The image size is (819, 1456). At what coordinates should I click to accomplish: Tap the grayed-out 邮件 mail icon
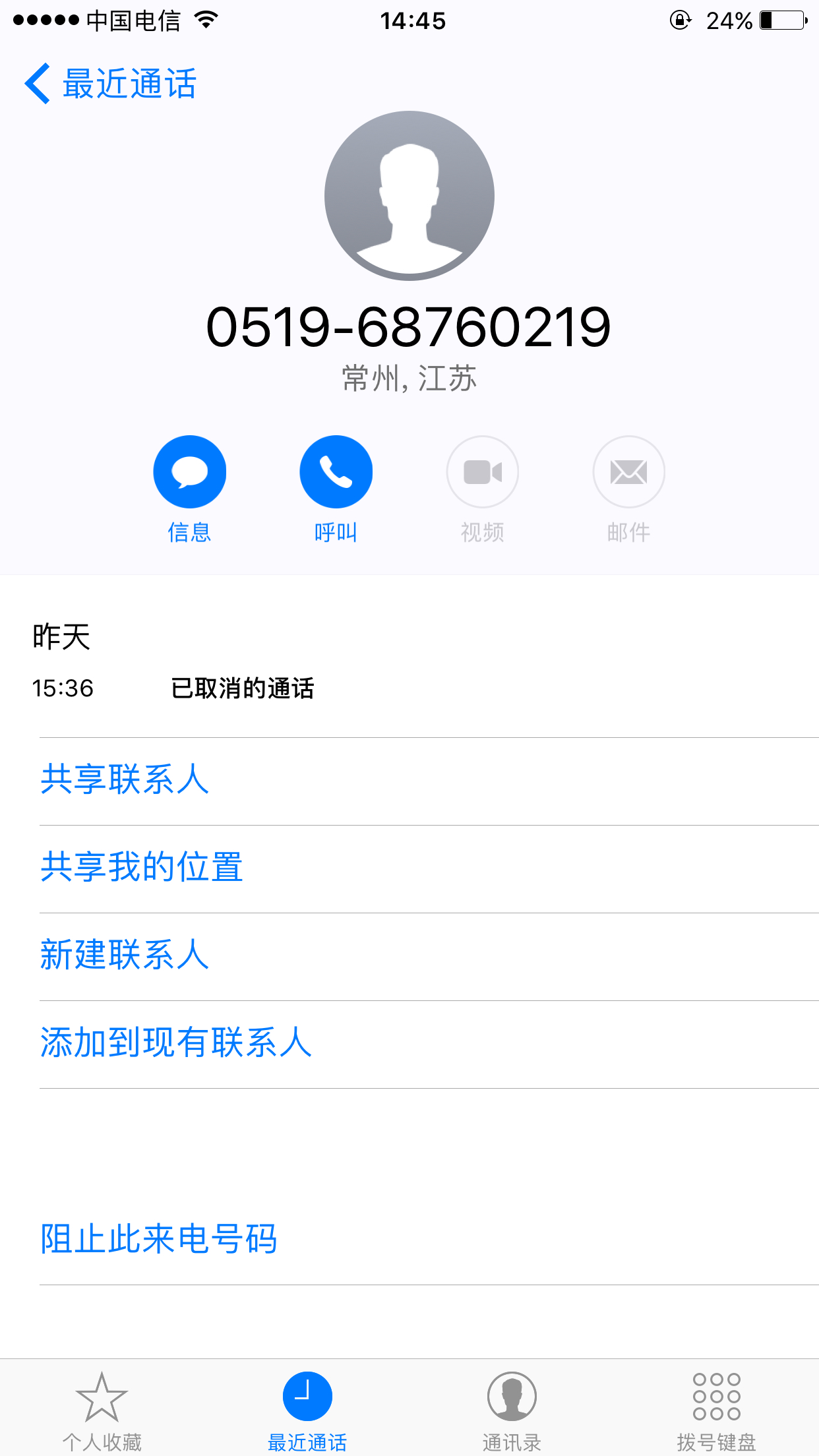(x=627, y=471)
